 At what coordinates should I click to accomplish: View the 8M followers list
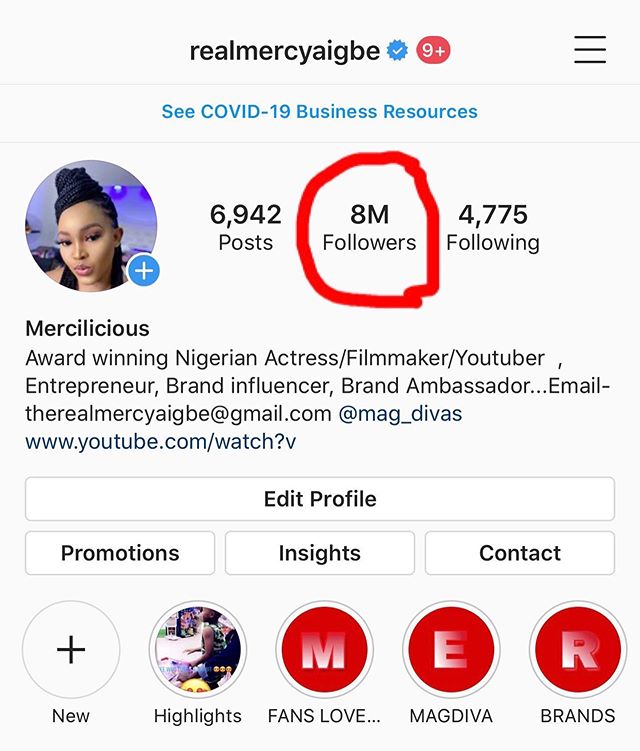point(369,227)
